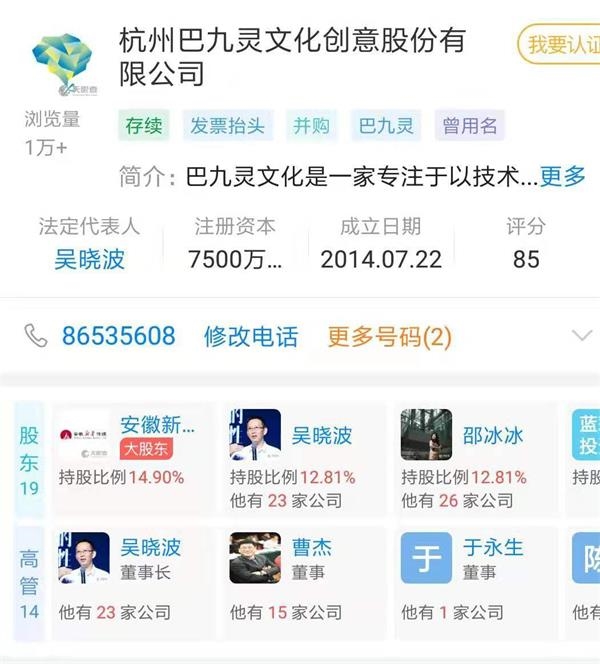Viewport: 600px width, 664px height.
Task: Open shareholder card 安徽新... 大股东
Action: [x=130, y=458]
